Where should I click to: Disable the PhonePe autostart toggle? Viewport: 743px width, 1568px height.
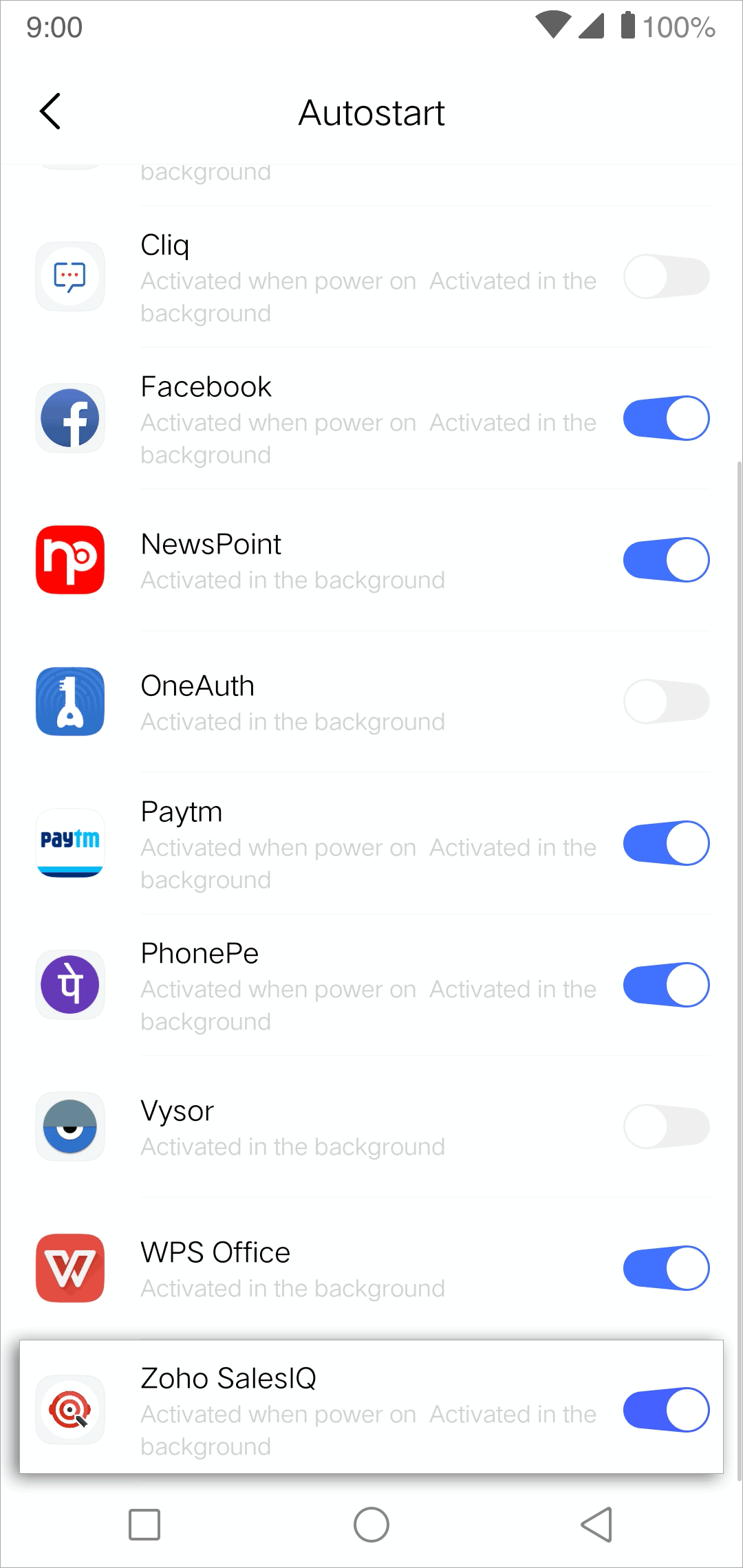(666, 985)
